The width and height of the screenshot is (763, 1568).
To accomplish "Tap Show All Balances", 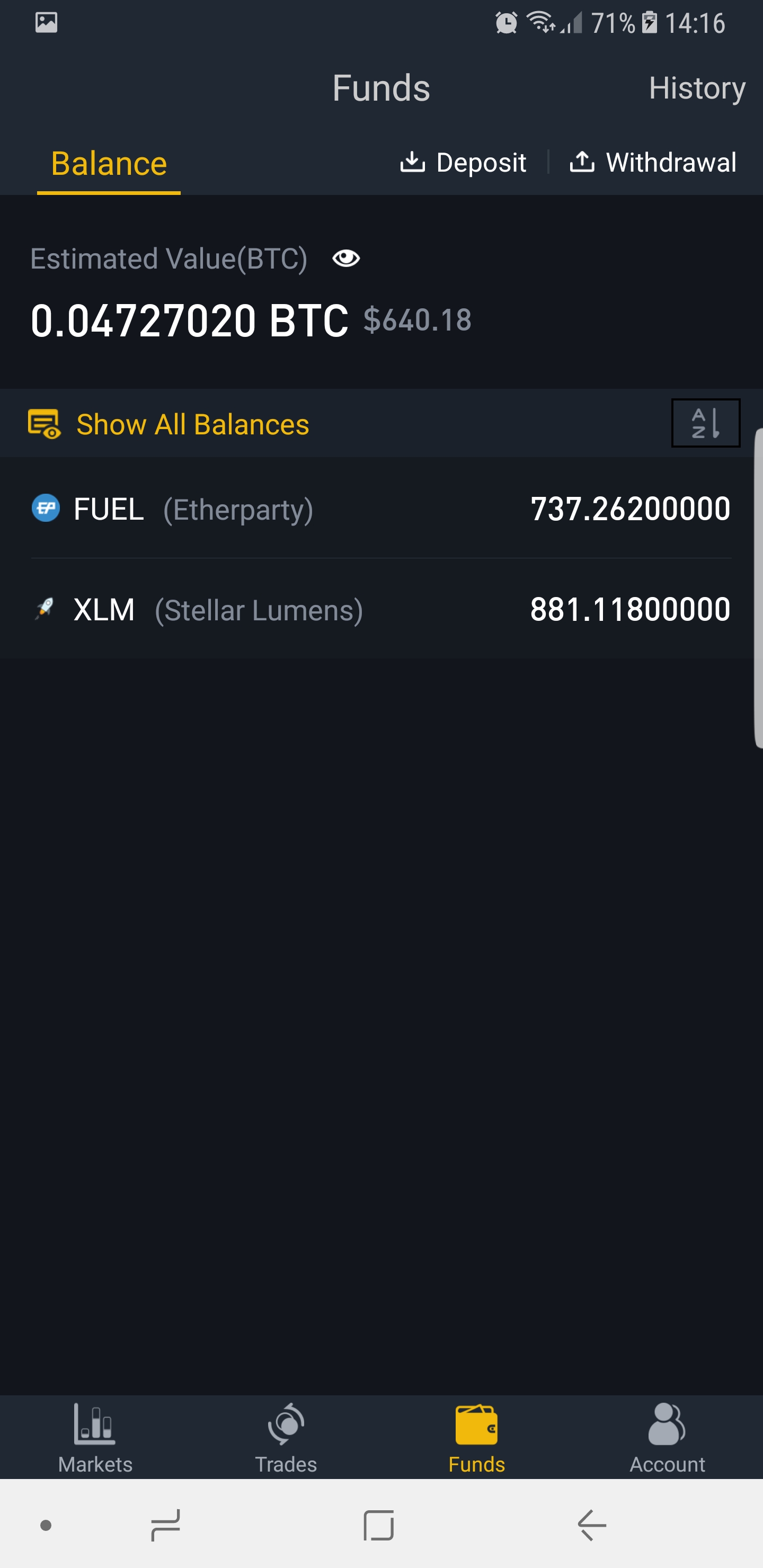I will (x=192, y=424).
